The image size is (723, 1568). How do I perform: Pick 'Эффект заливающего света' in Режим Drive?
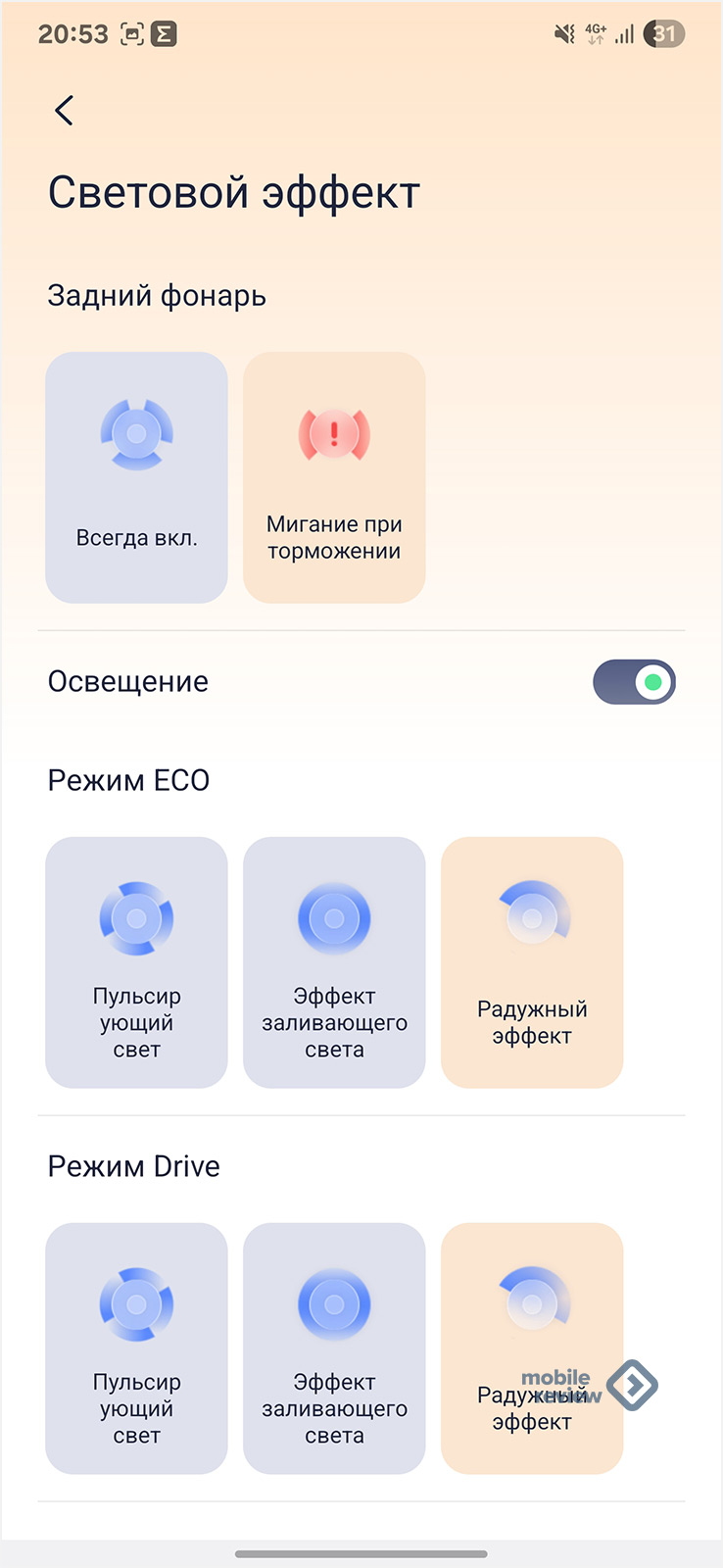tap(334, 1347)
